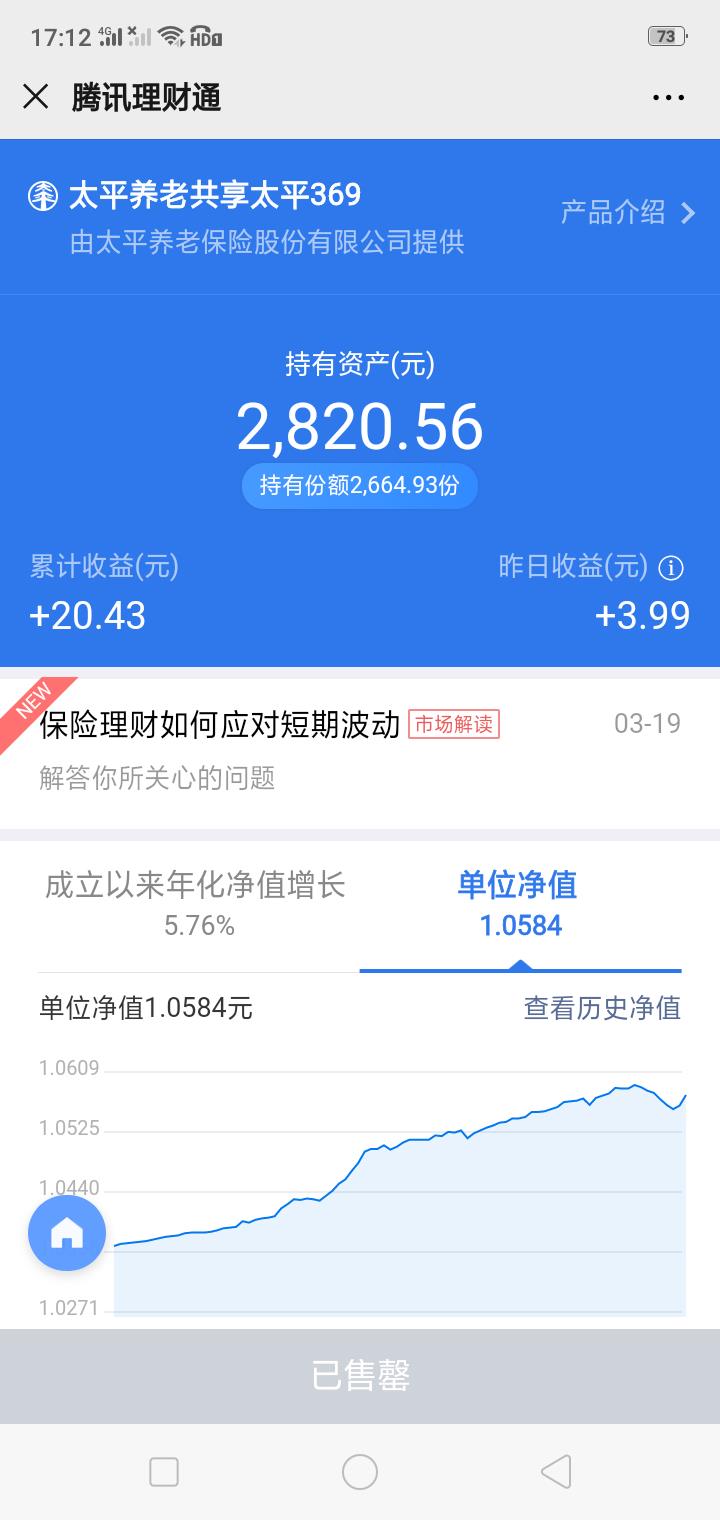Go back using system navigation triangle

click(x=556, y=1472)
